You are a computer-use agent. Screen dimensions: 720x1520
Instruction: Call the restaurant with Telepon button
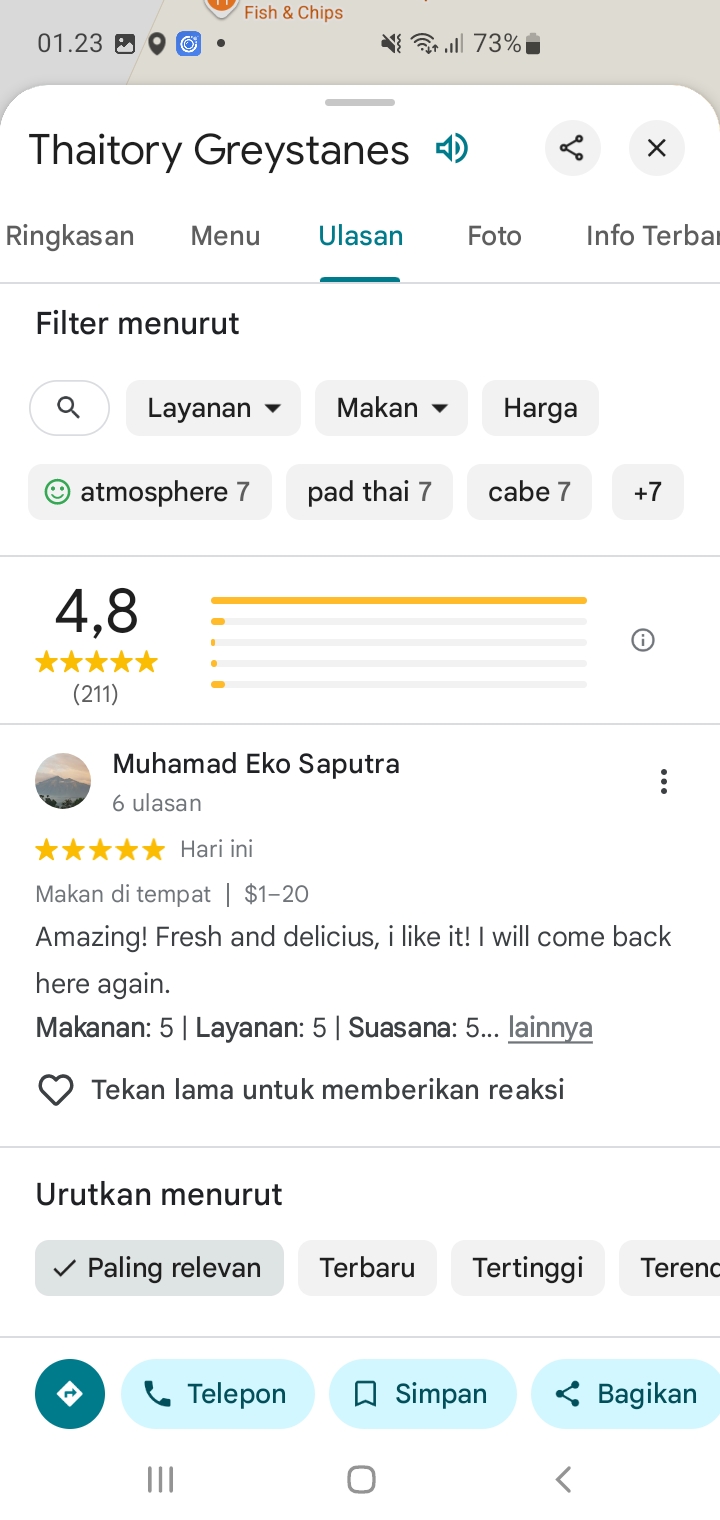[x=218, y=1394]
